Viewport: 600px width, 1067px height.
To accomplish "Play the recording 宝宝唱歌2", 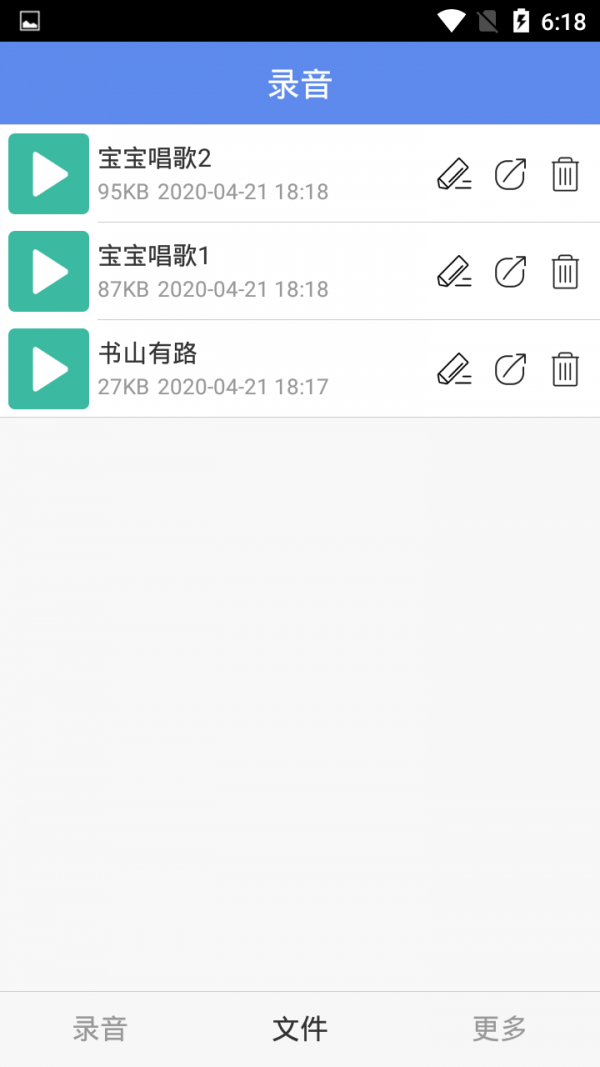I will point(48,174).
